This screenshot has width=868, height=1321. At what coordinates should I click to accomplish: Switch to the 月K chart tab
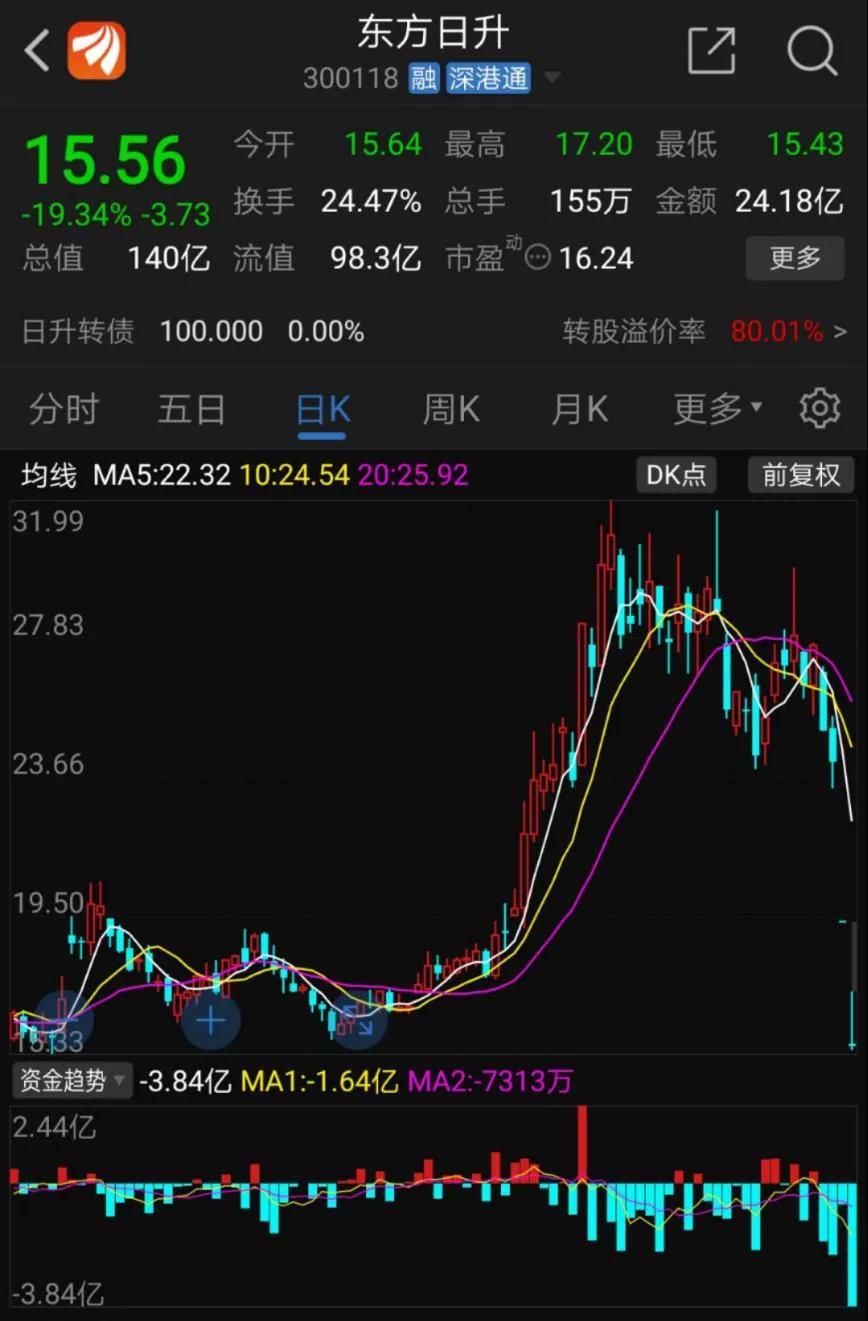pyautogui.click(x=580, y=409)
